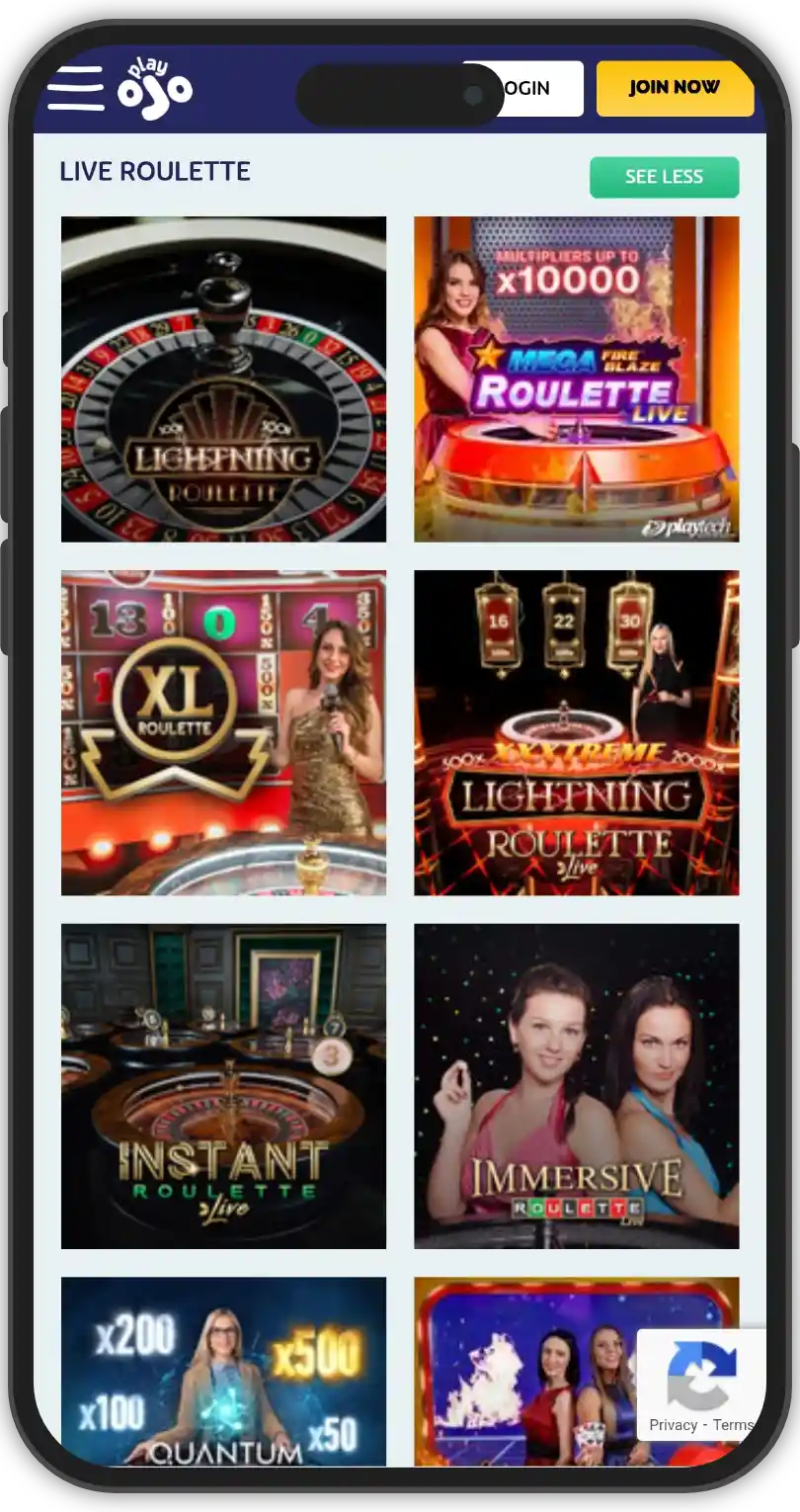Launch Mega Fire Blaze Roulette Live

[x=576, y=379]
